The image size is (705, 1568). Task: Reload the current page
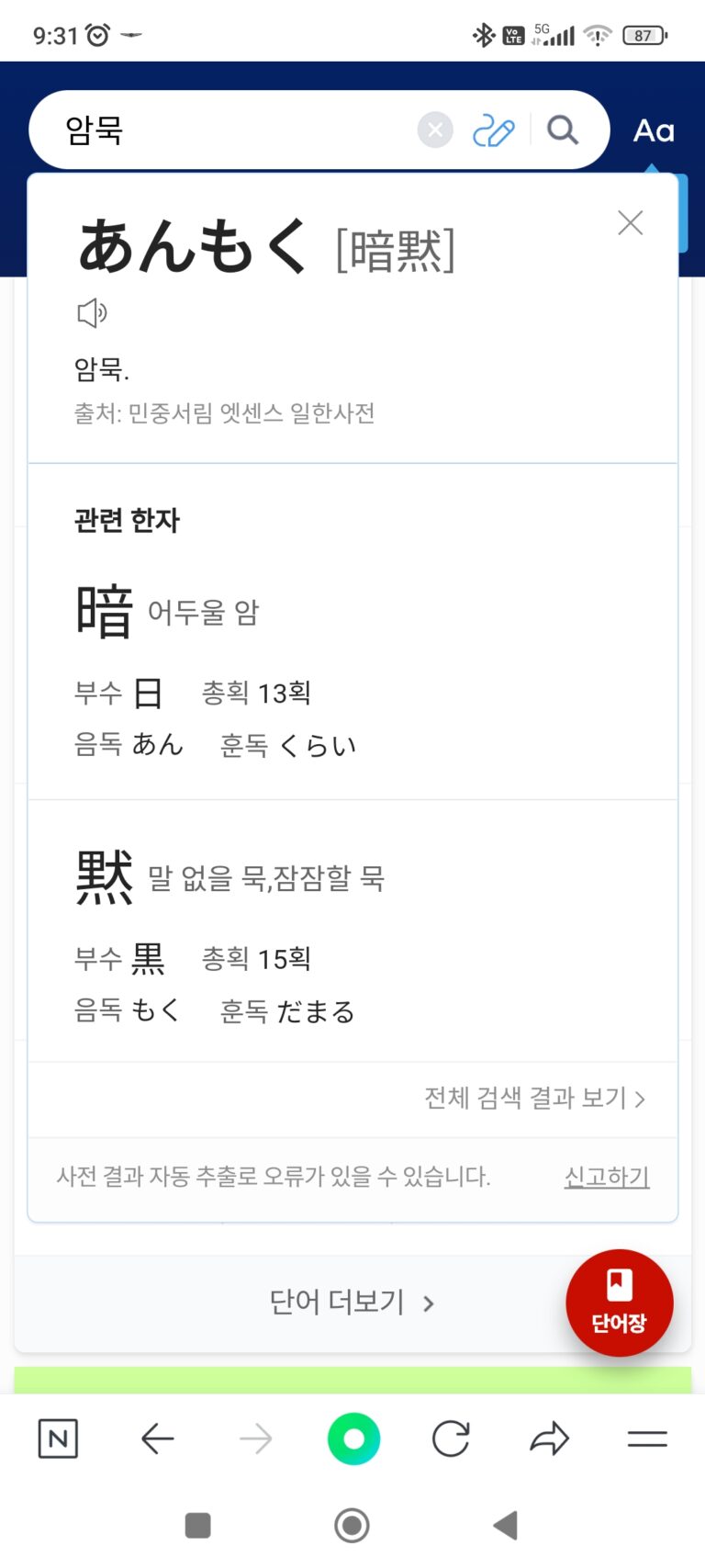(451, 1438)
